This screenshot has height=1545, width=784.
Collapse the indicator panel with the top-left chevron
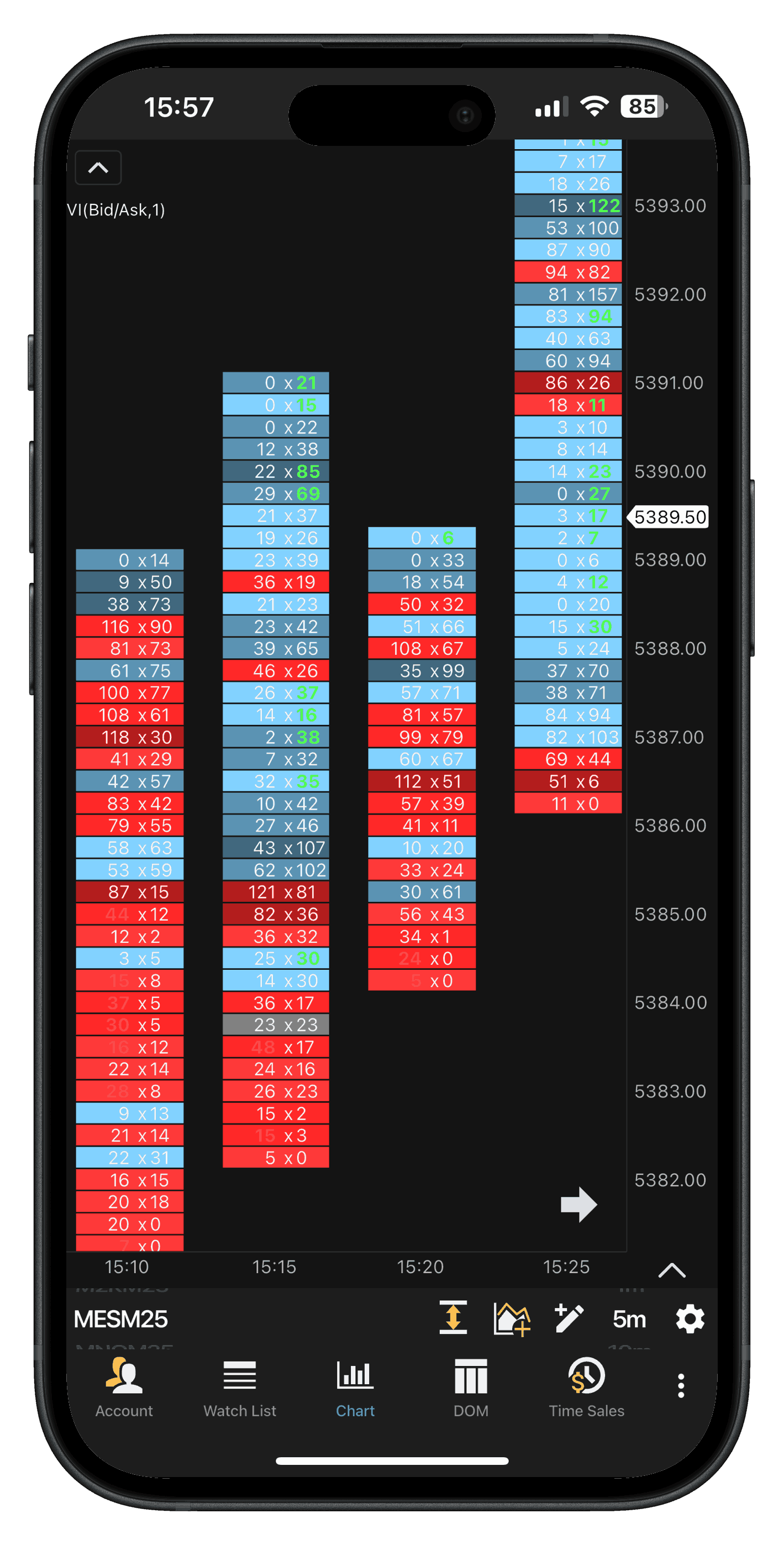click(98, 168)
